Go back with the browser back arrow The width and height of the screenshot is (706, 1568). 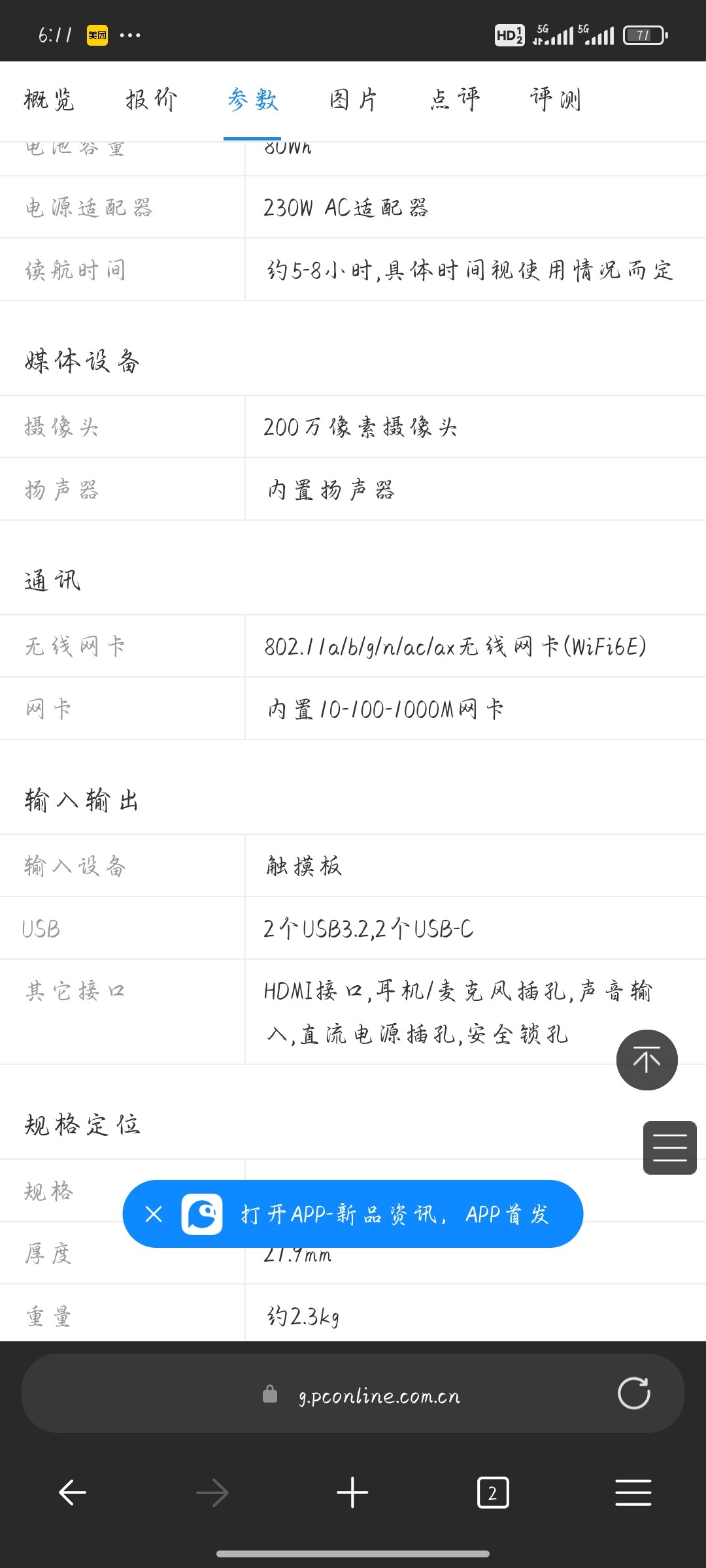click(73, 1493)
